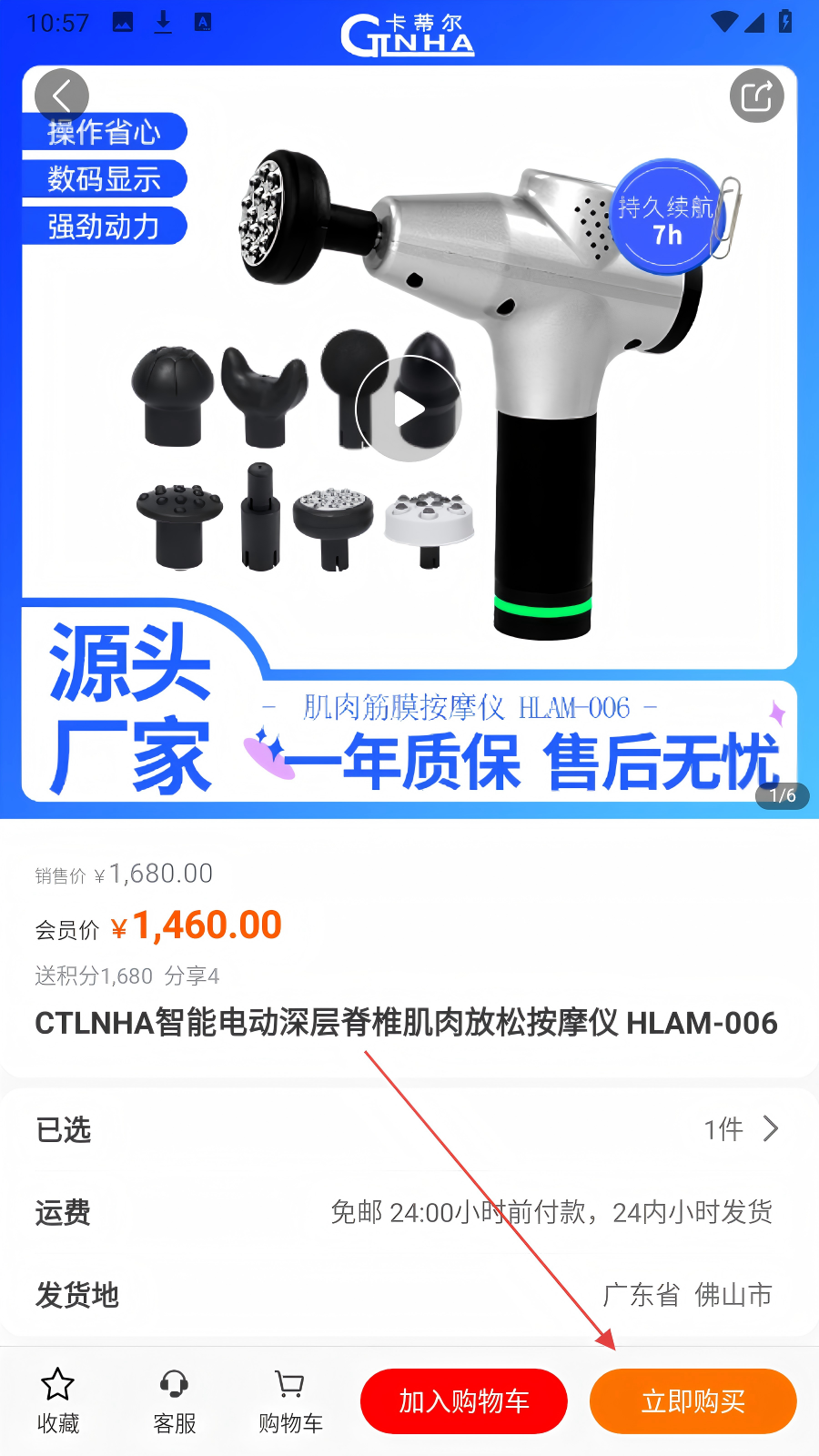
Task: Open the 购物车 shopping cart
Action: click(290, 1400)
